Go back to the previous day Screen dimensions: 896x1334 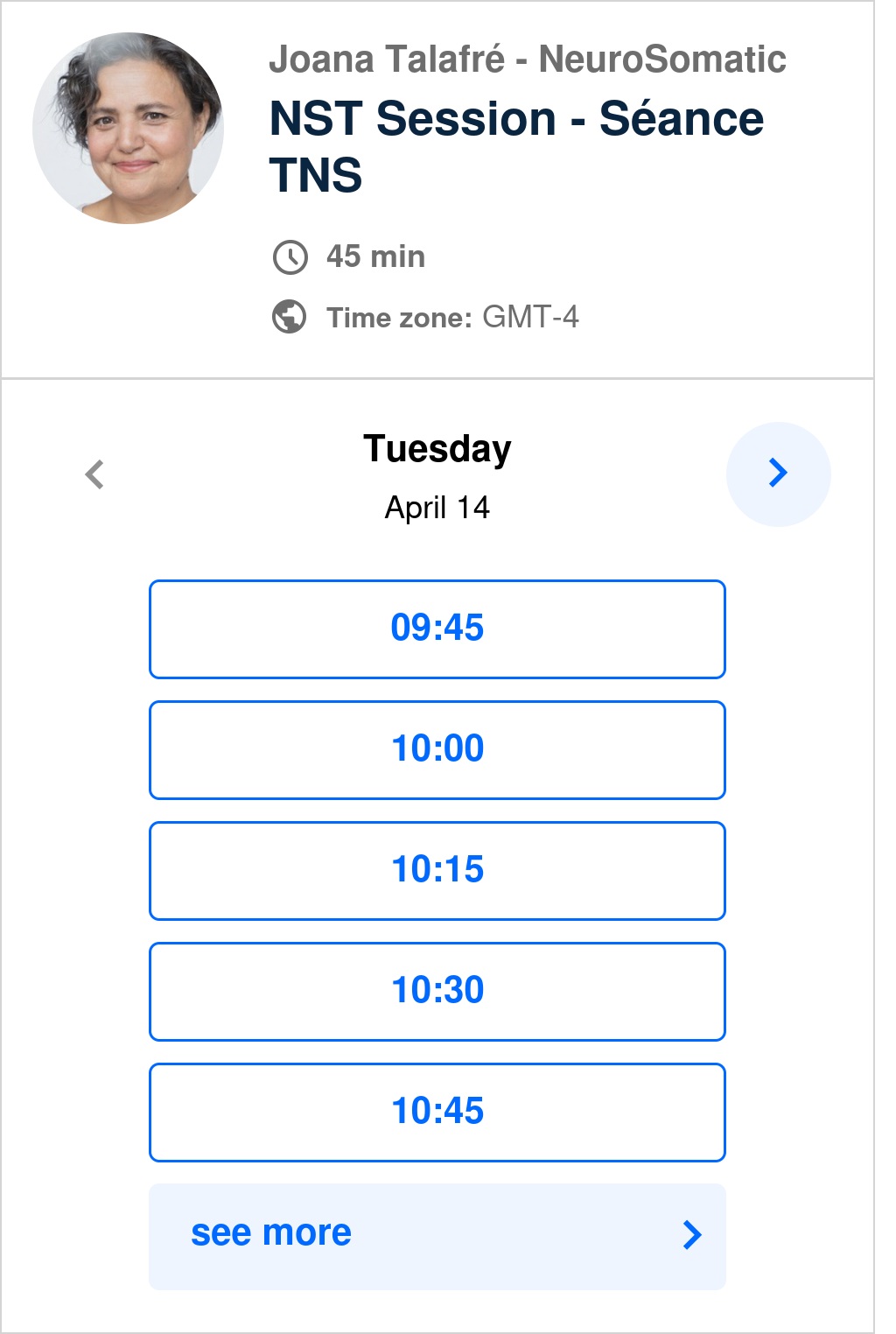pos(94,474)
